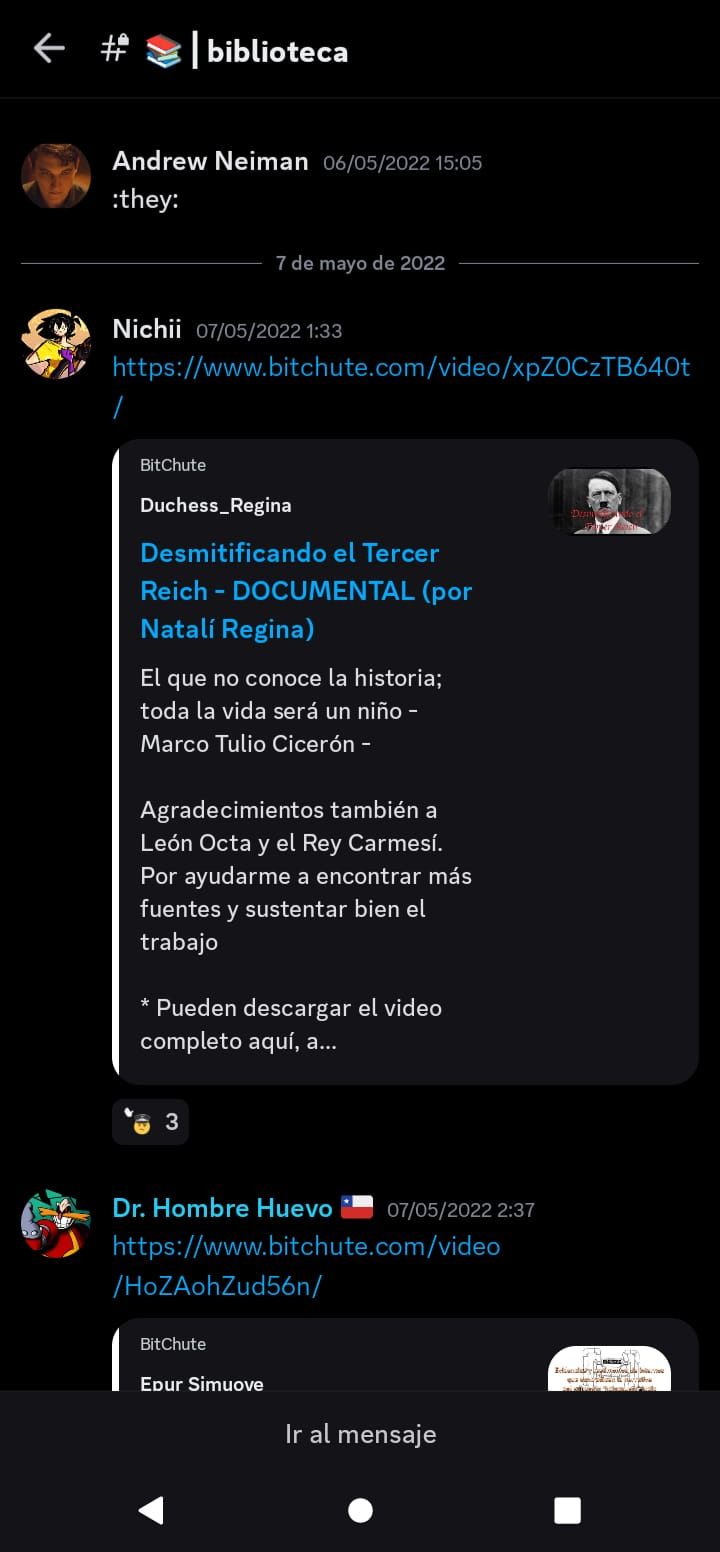The width and height of the screenshot is (720, 1552).
Task: Open Nichii's profile avatar
Action: (x=56, y=344)
